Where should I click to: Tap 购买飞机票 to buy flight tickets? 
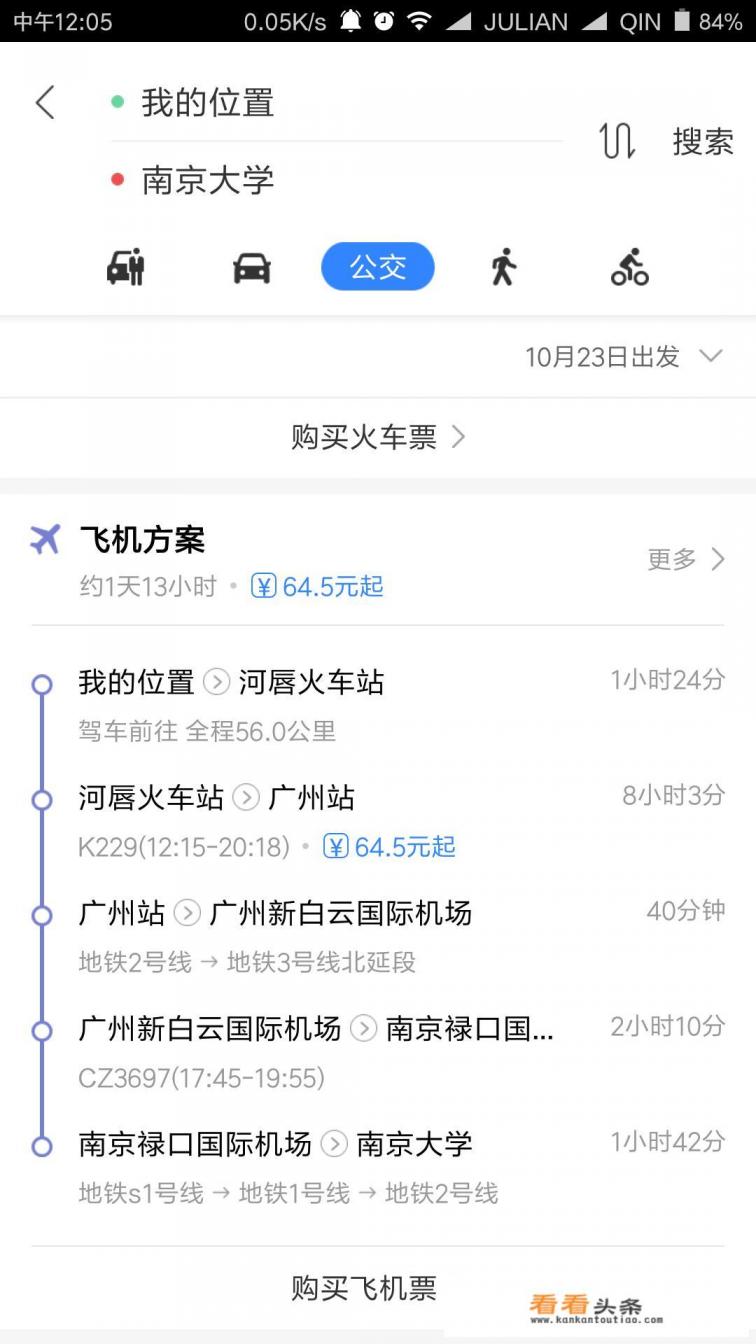365,1288
